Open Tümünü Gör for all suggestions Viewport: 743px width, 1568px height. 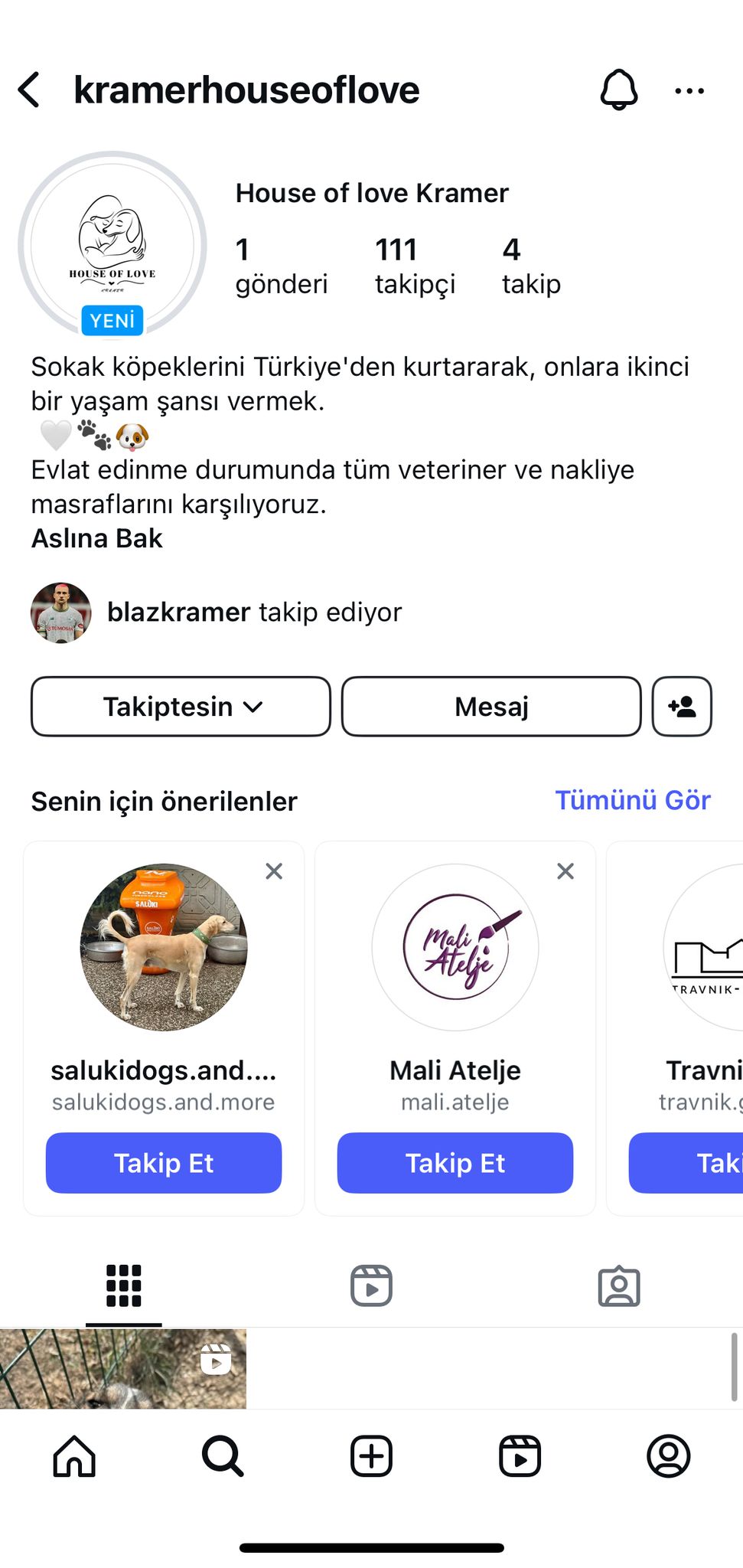click(x=633, y=800)
